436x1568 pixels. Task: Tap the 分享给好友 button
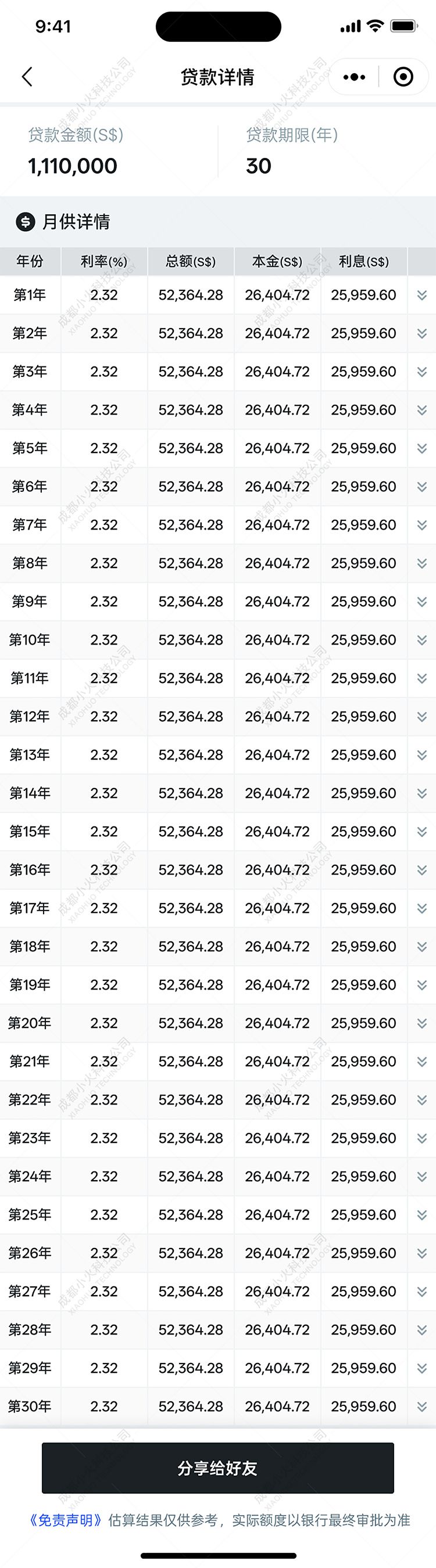click(x=217, y=1469)
